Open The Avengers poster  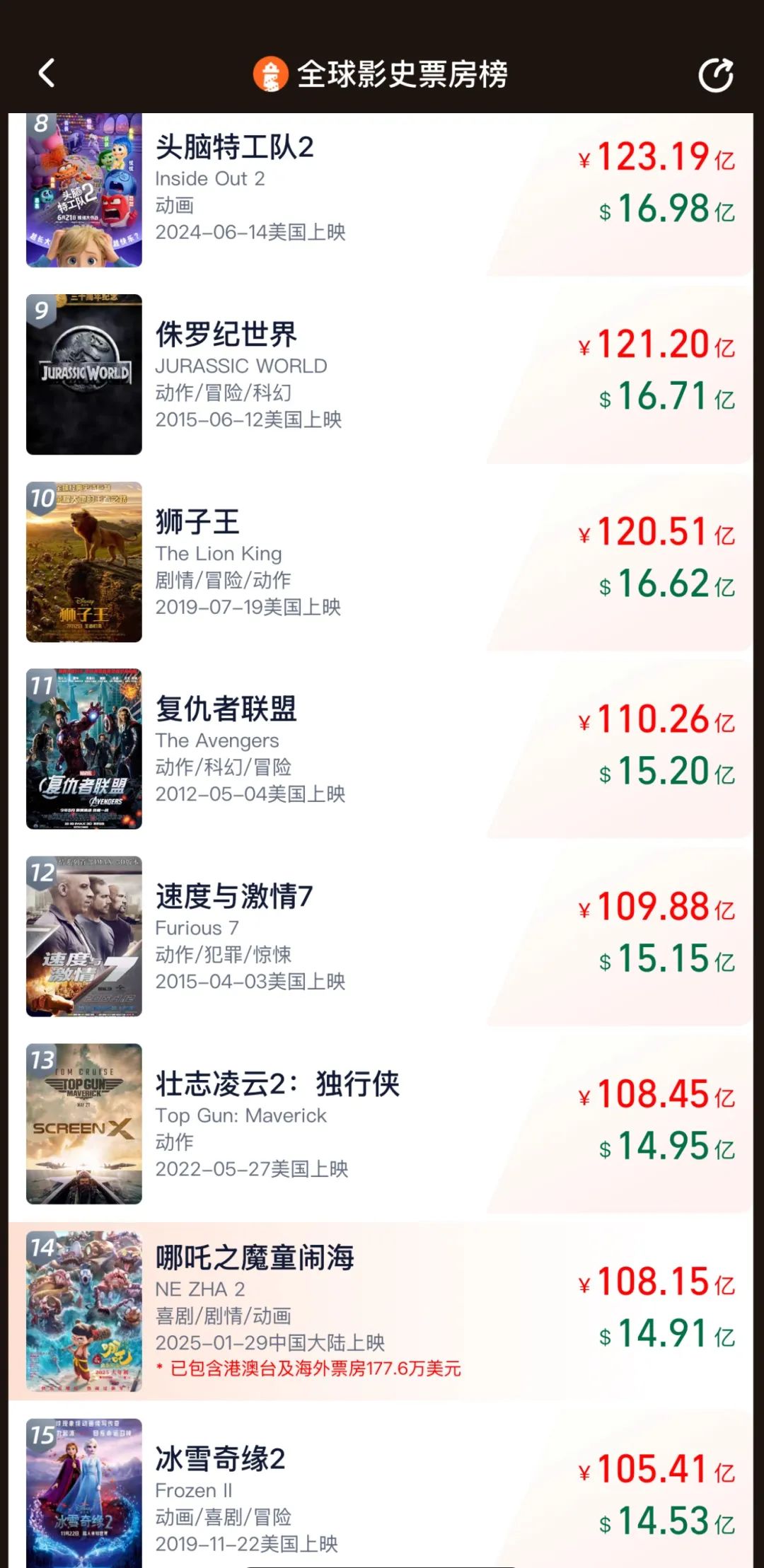83,750
